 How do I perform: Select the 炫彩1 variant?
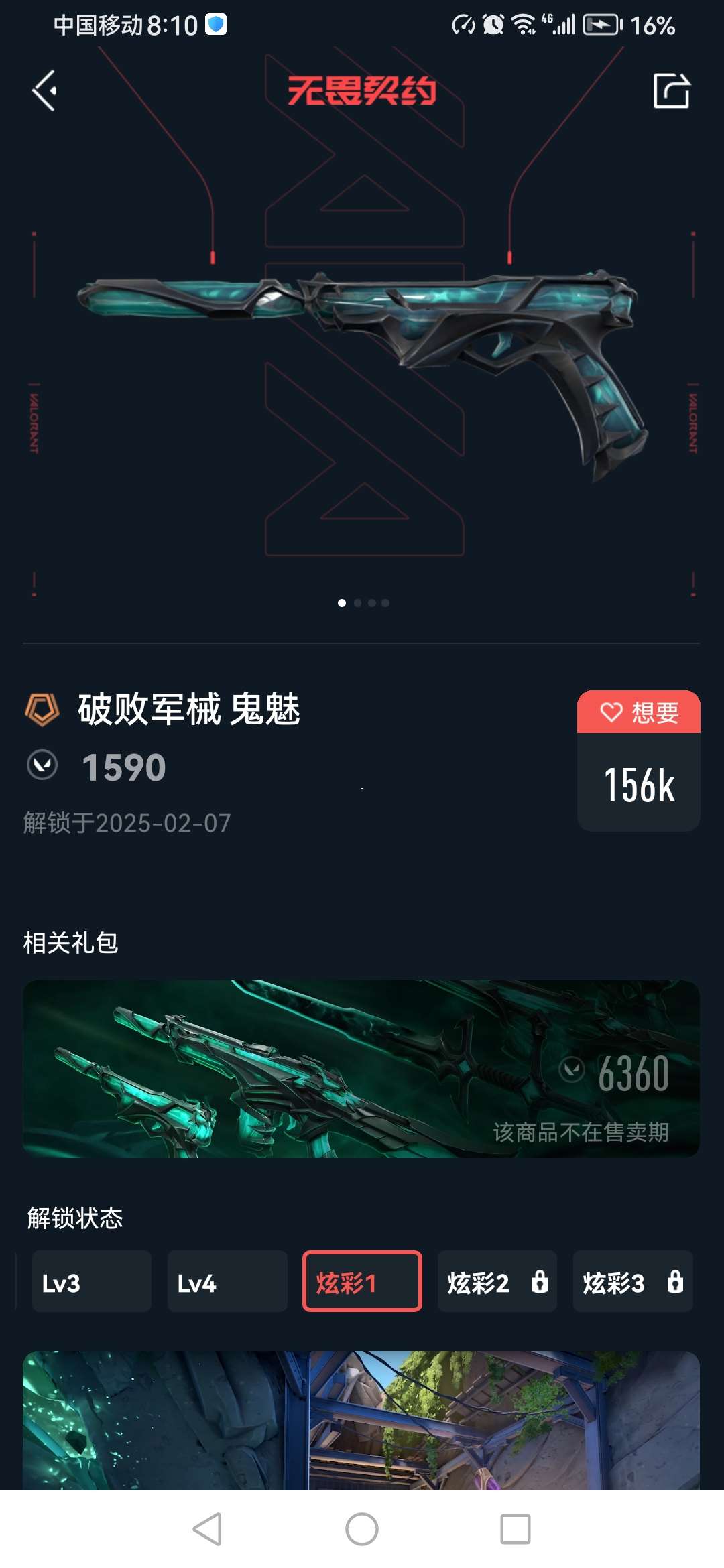362,1281
